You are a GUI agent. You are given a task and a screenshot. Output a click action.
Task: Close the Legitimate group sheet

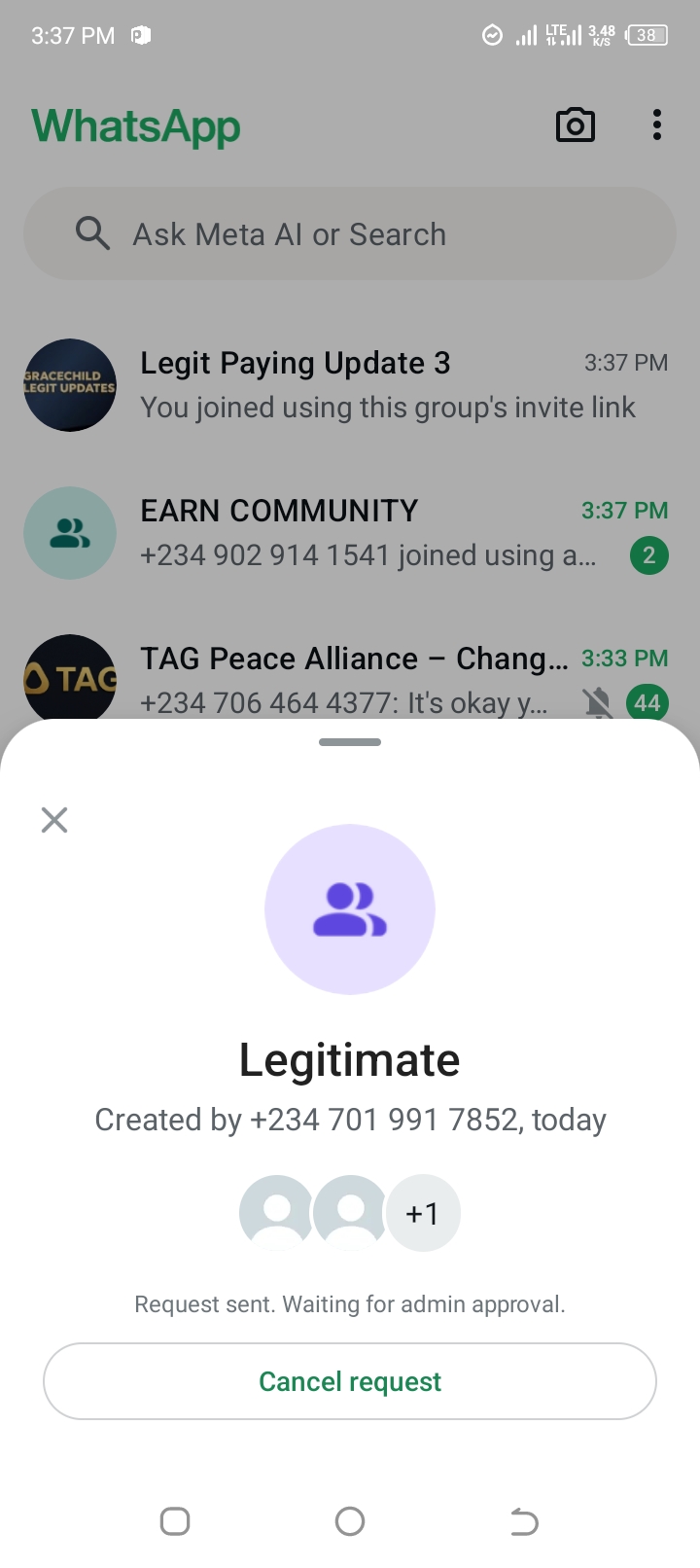point(54,820)
